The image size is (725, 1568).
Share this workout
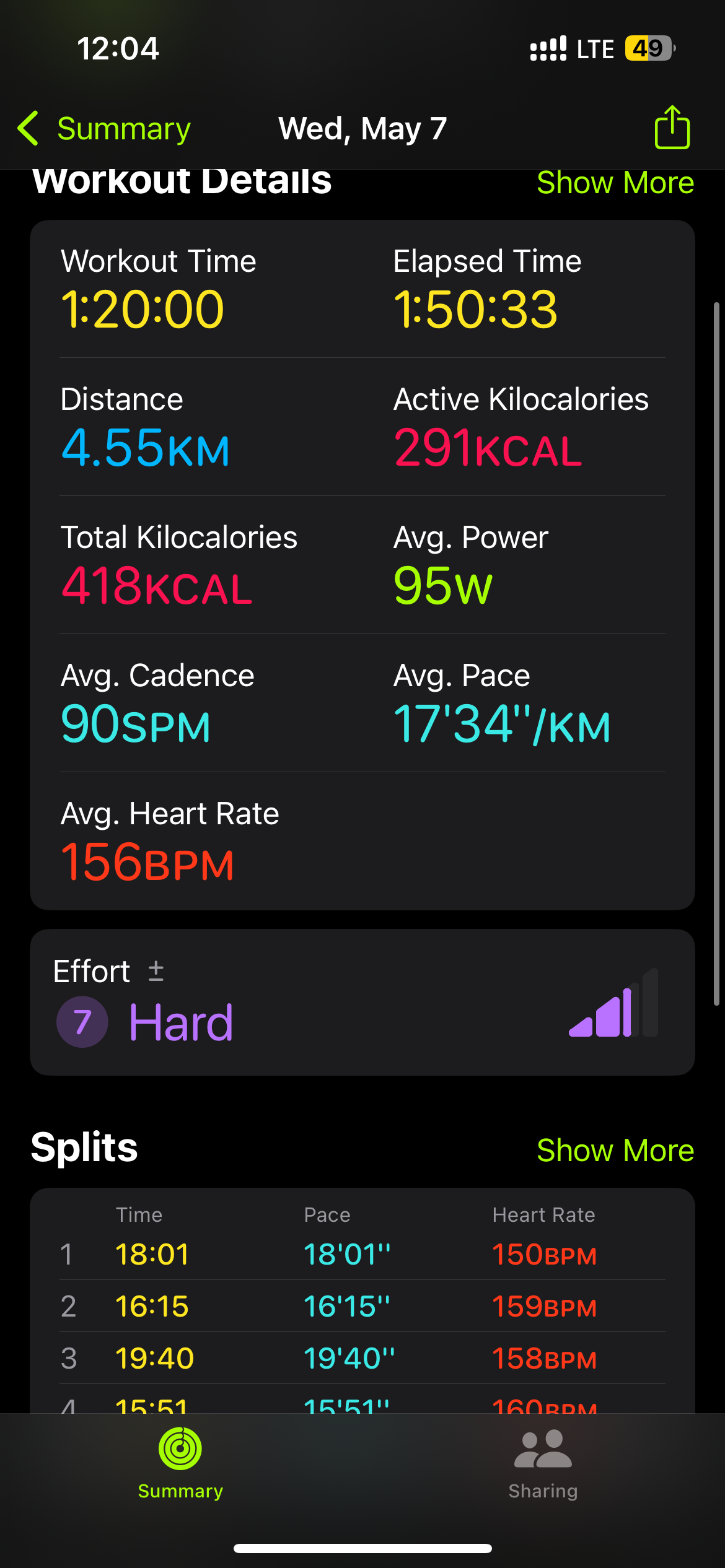point(672,127)
